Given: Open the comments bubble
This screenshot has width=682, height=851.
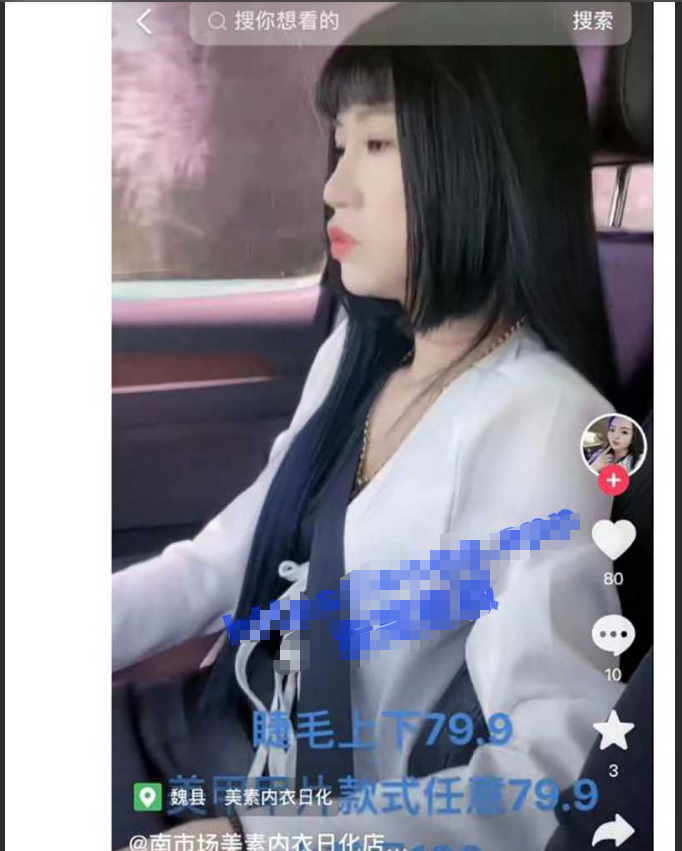Looking at the screenshot, I should point(613,636).
